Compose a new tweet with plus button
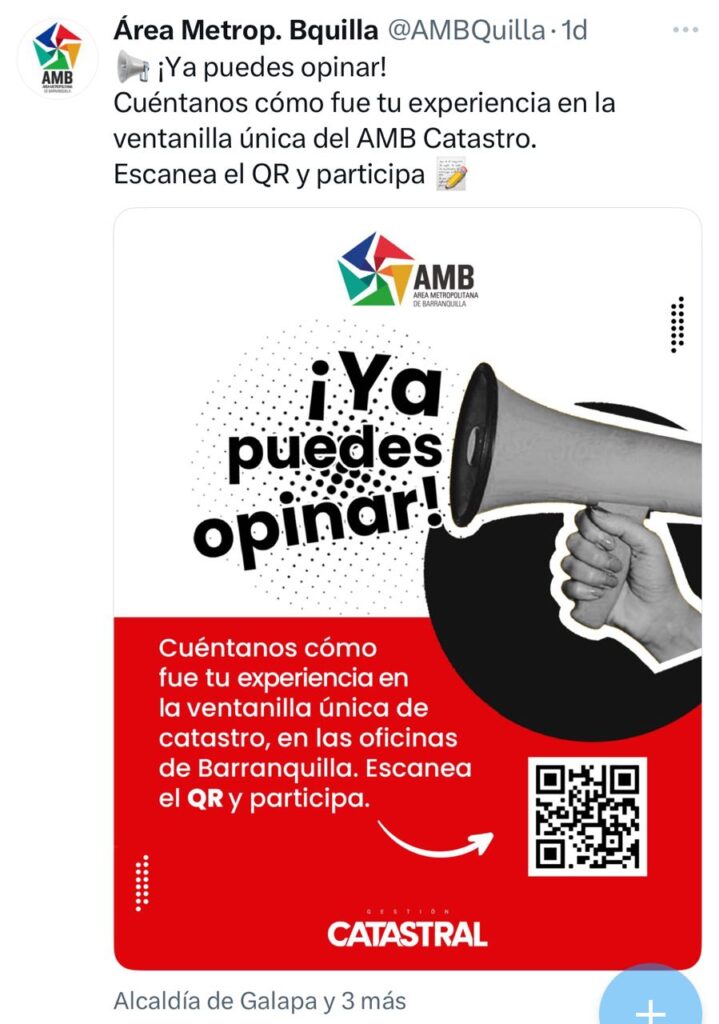The height and width of the screenshot is (1024, 719). [x=651, y=1005]
